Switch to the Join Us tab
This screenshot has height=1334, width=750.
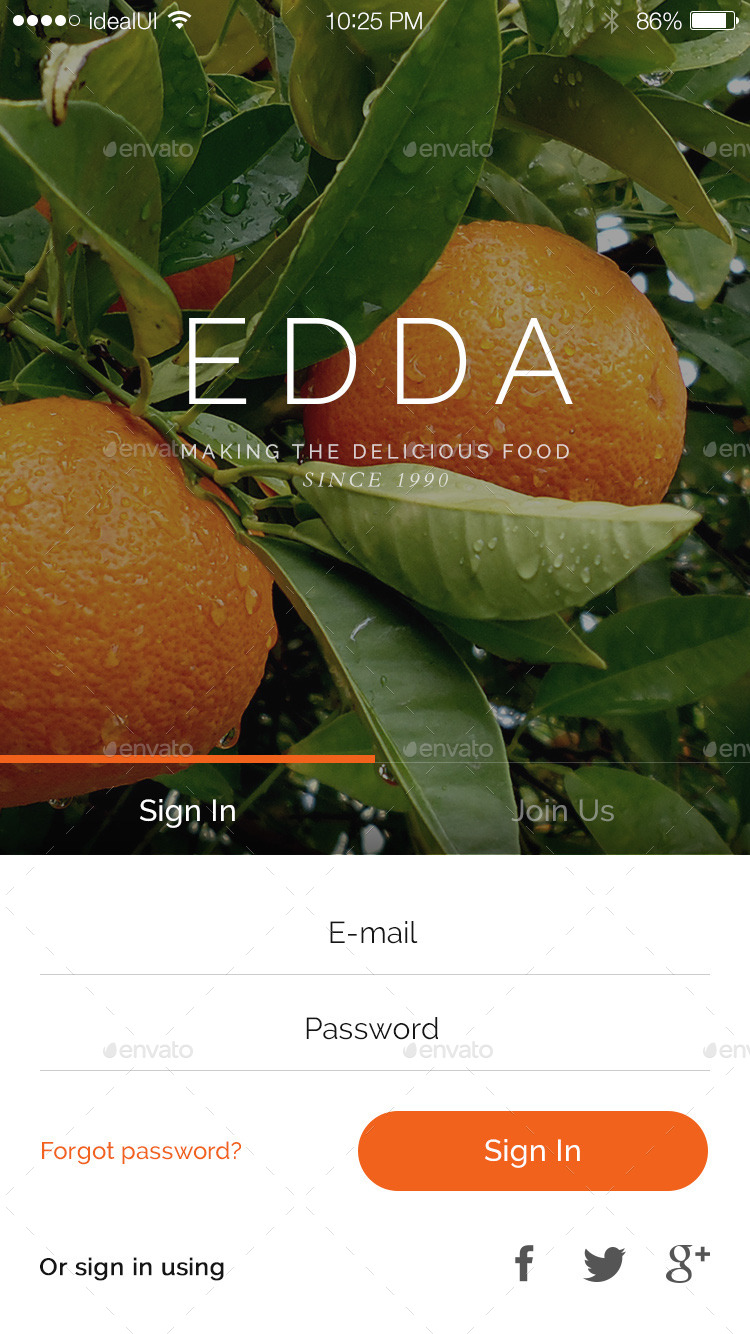click(x=562, y=810)
